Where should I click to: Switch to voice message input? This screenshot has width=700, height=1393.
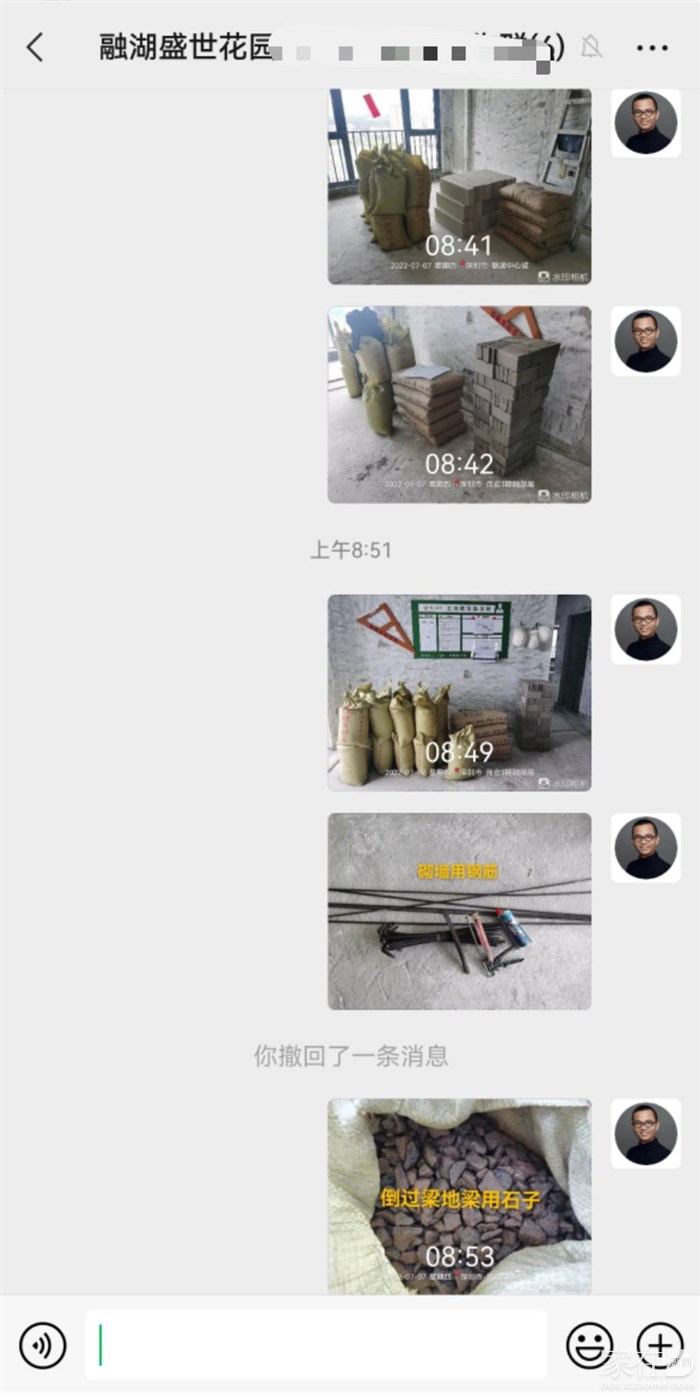coord(43,1345)
